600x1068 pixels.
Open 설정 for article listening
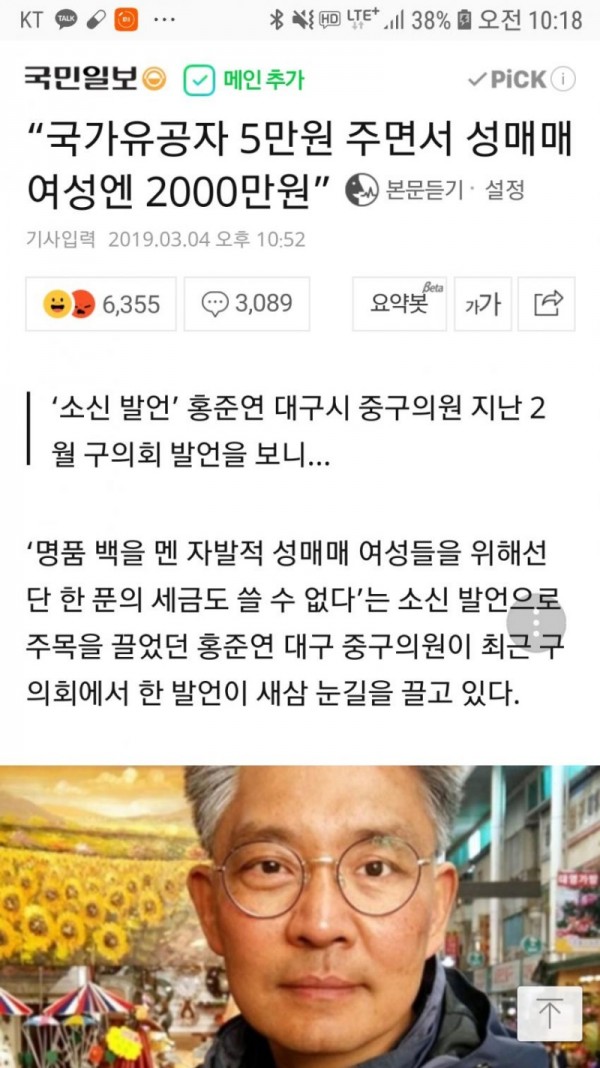click(505, 190)
